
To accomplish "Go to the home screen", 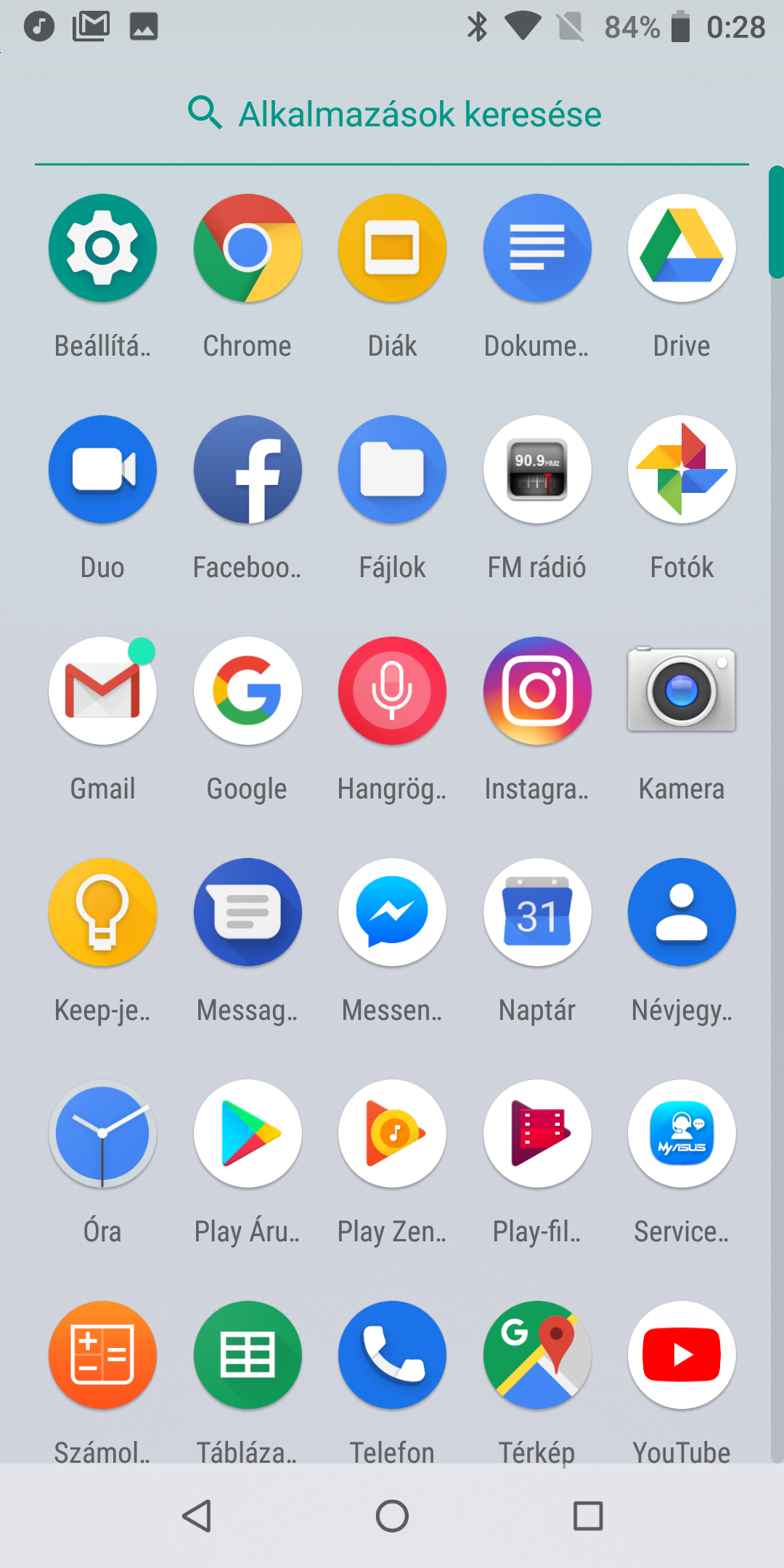I will [392, 1516].
